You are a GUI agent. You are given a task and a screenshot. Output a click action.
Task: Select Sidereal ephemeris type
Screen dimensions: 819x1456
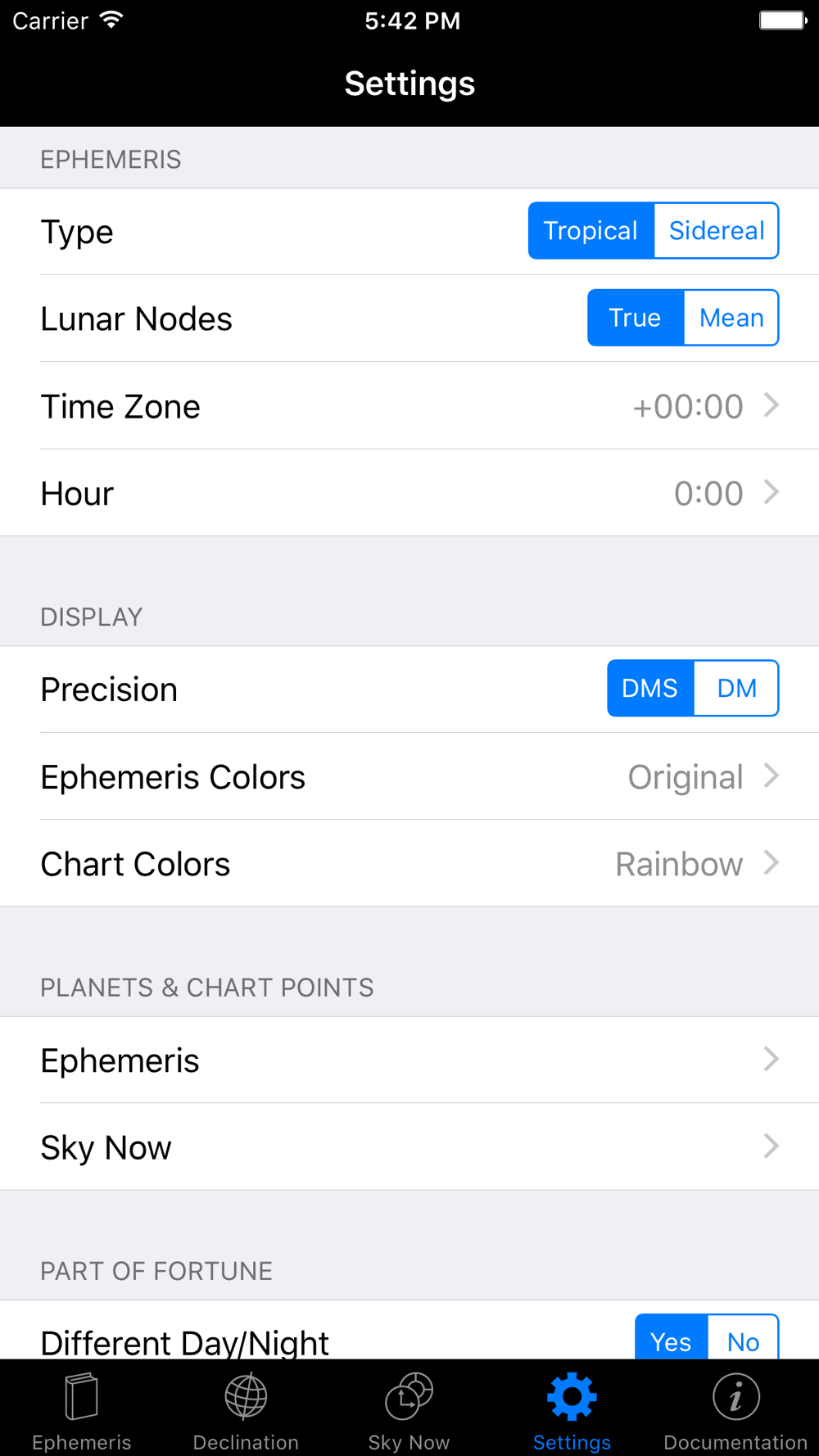(x=716, y=231)
